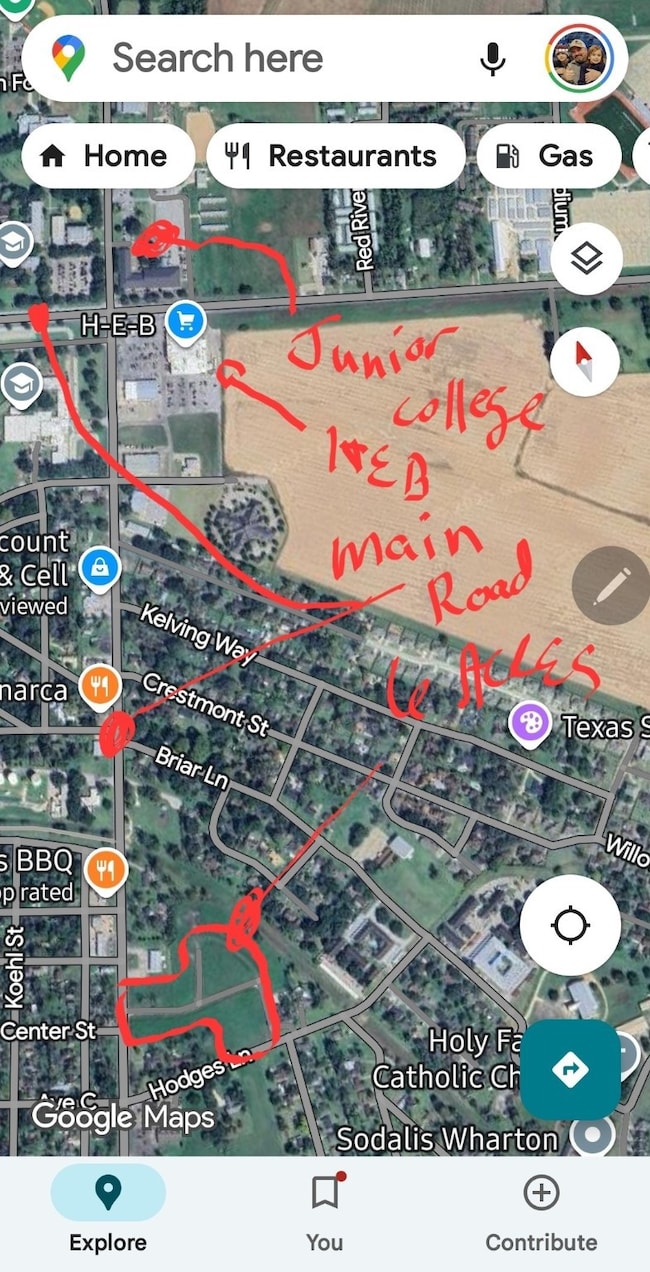The width and height of the screenshot is (650, 1272).
Task: Center the map on my location
Action: 571,925
